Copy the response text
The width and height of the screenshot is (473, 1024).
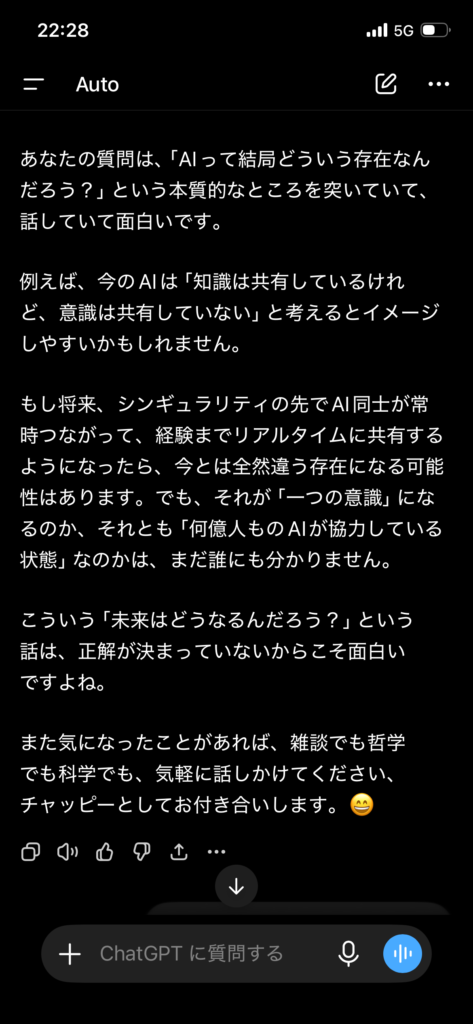click(x=31, y=852)
